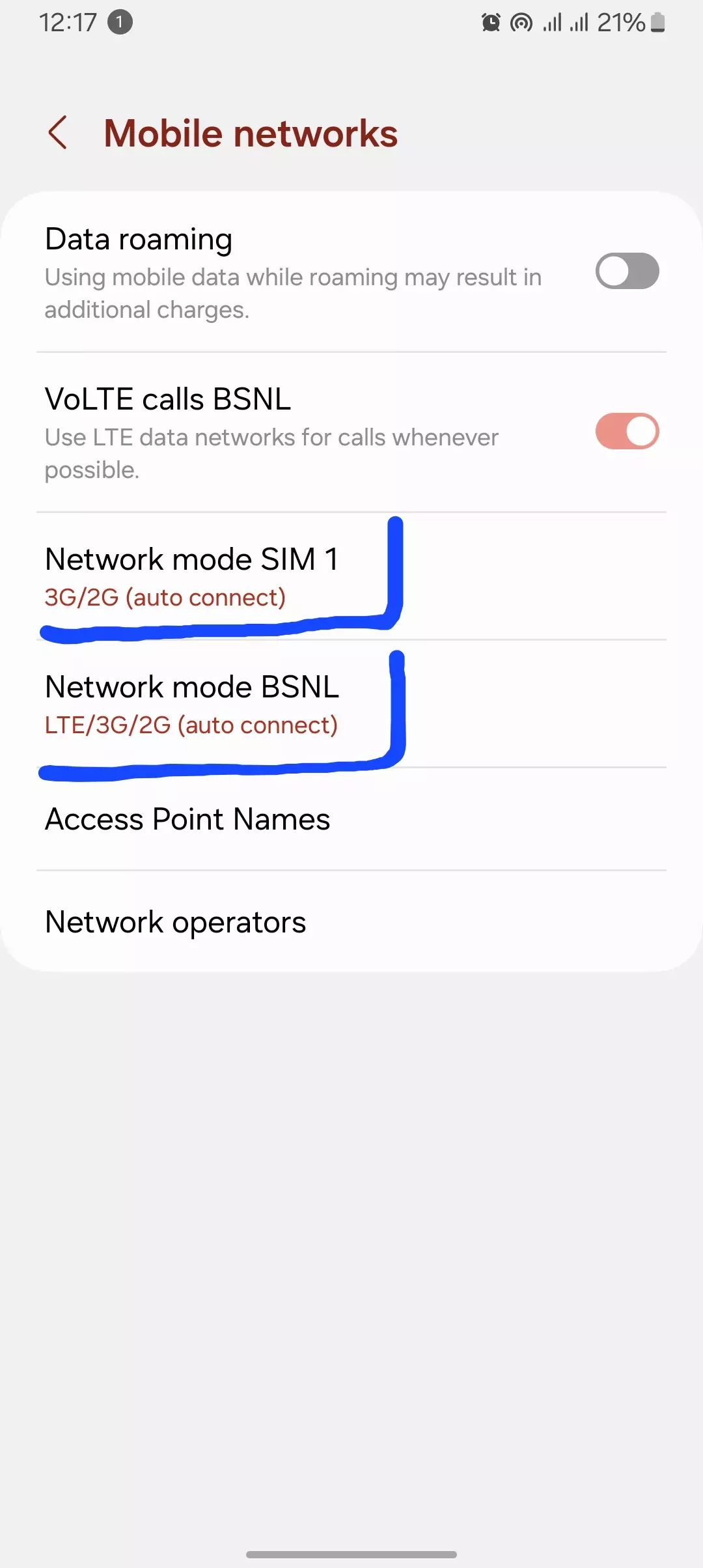Open Network mode SIM 1 options

pos(351,576)
